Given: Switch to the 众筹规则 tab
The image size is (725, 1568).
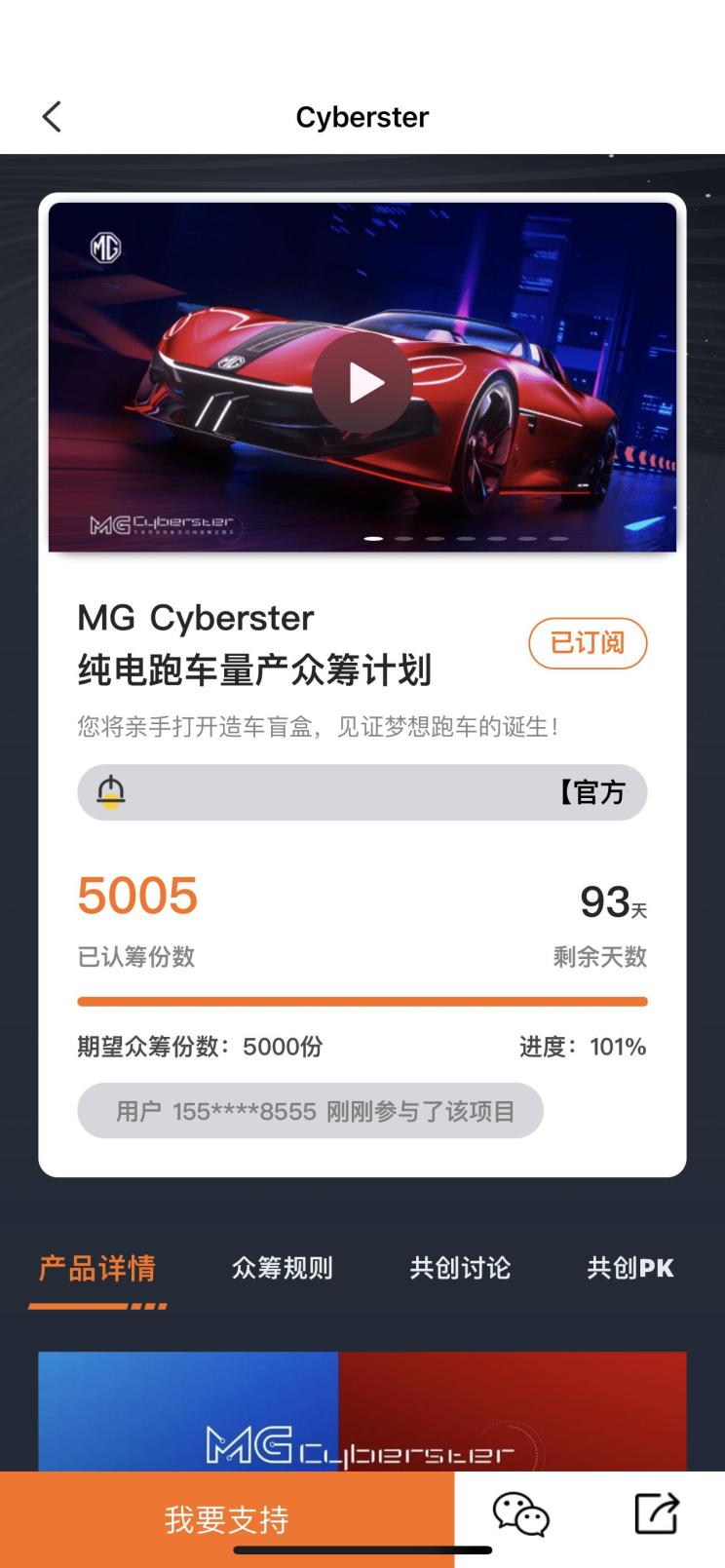Looking at the screenshot, I should point(282,1268).
